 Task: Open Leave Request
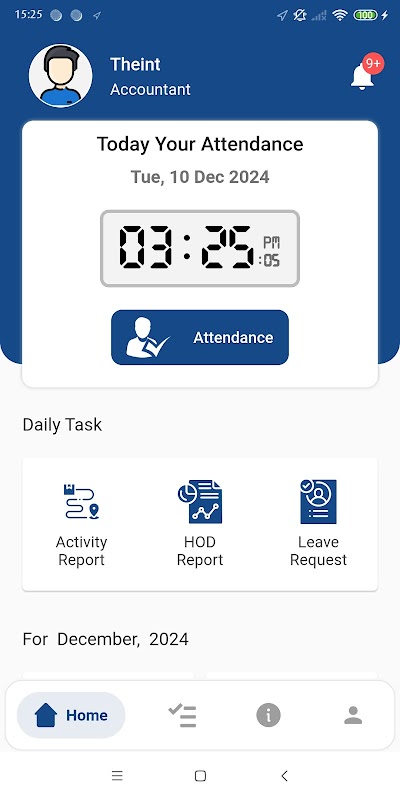(x=318, y=524)
